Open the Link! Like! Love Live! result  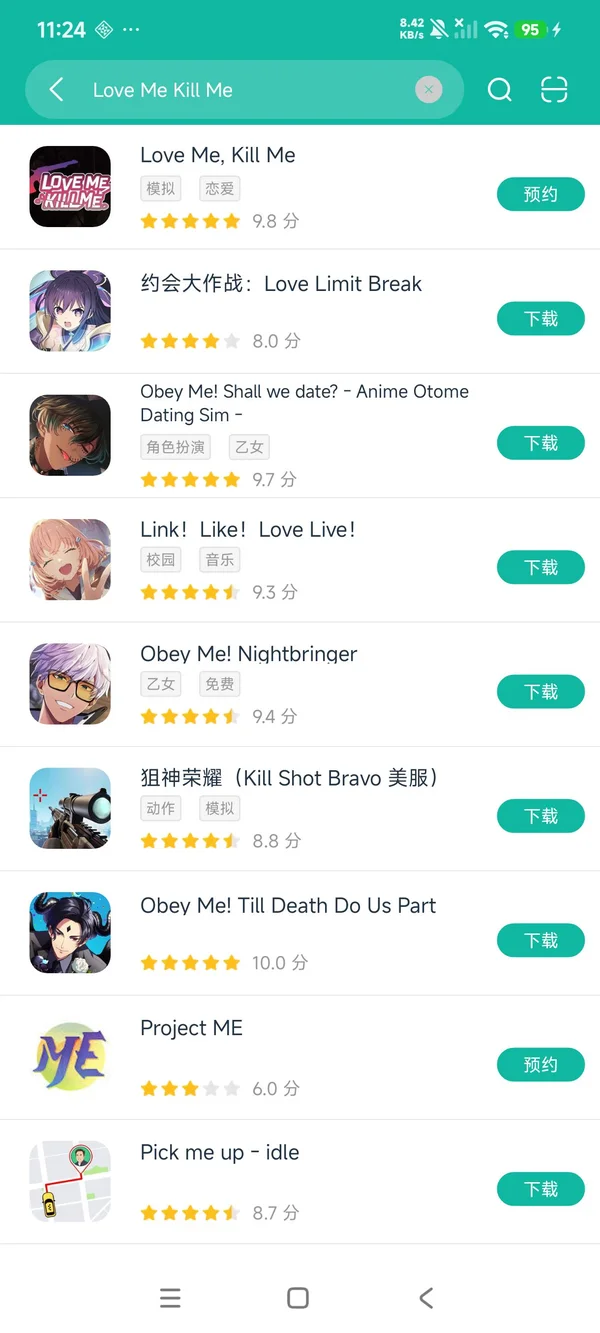tap(247, 530)
